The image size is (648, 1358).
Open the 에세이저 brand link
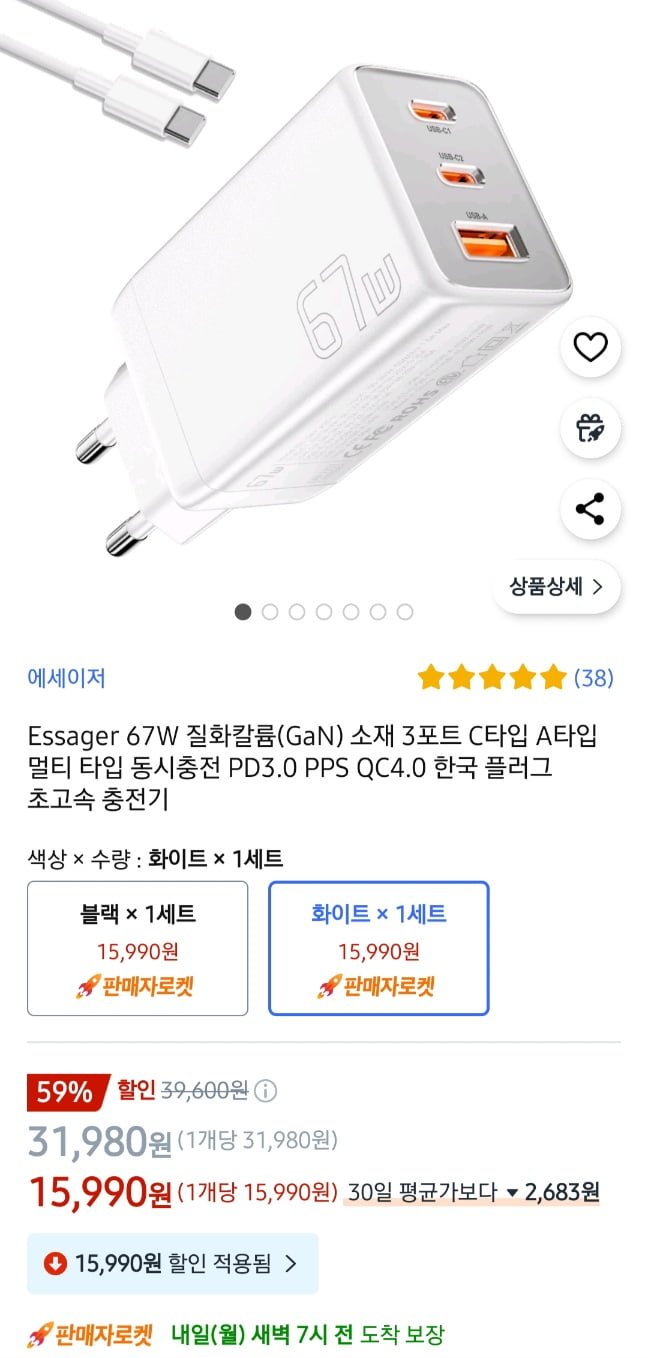(x=66, y=678)
